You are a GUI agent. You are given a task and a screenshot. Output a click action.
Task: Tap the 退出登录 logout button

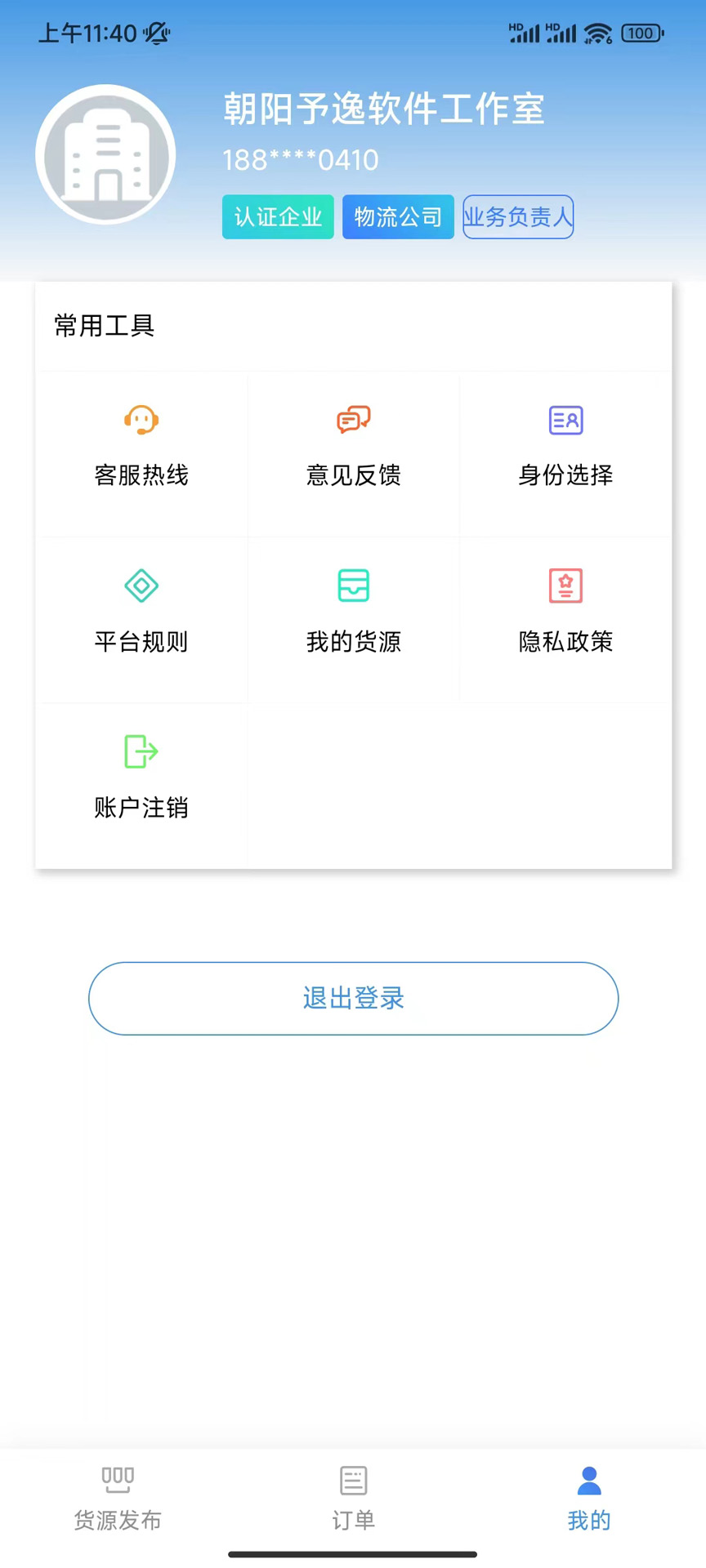pyautogui.click(x=353, y=998)
